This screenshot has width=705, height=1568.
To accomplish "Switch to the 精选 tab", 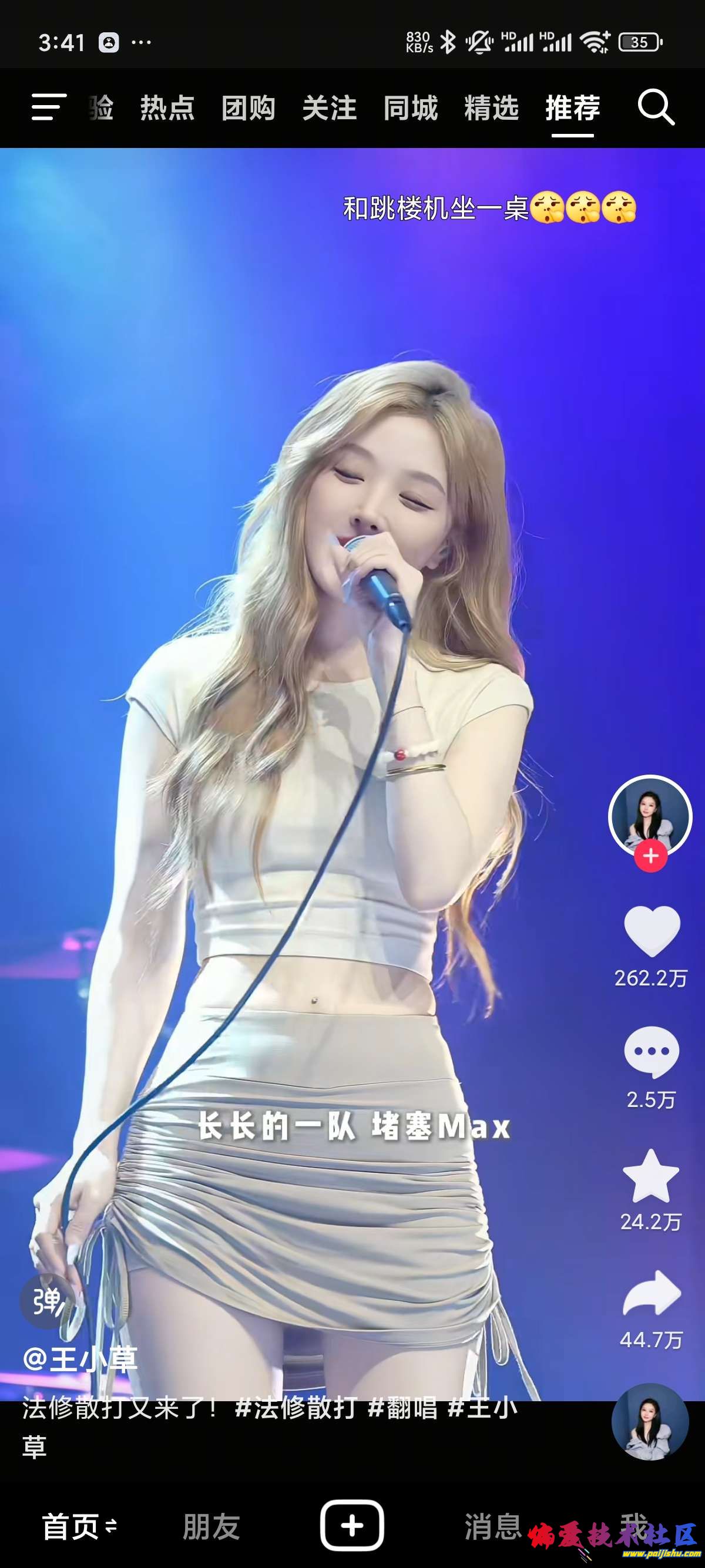I will [x=491, y=107].
